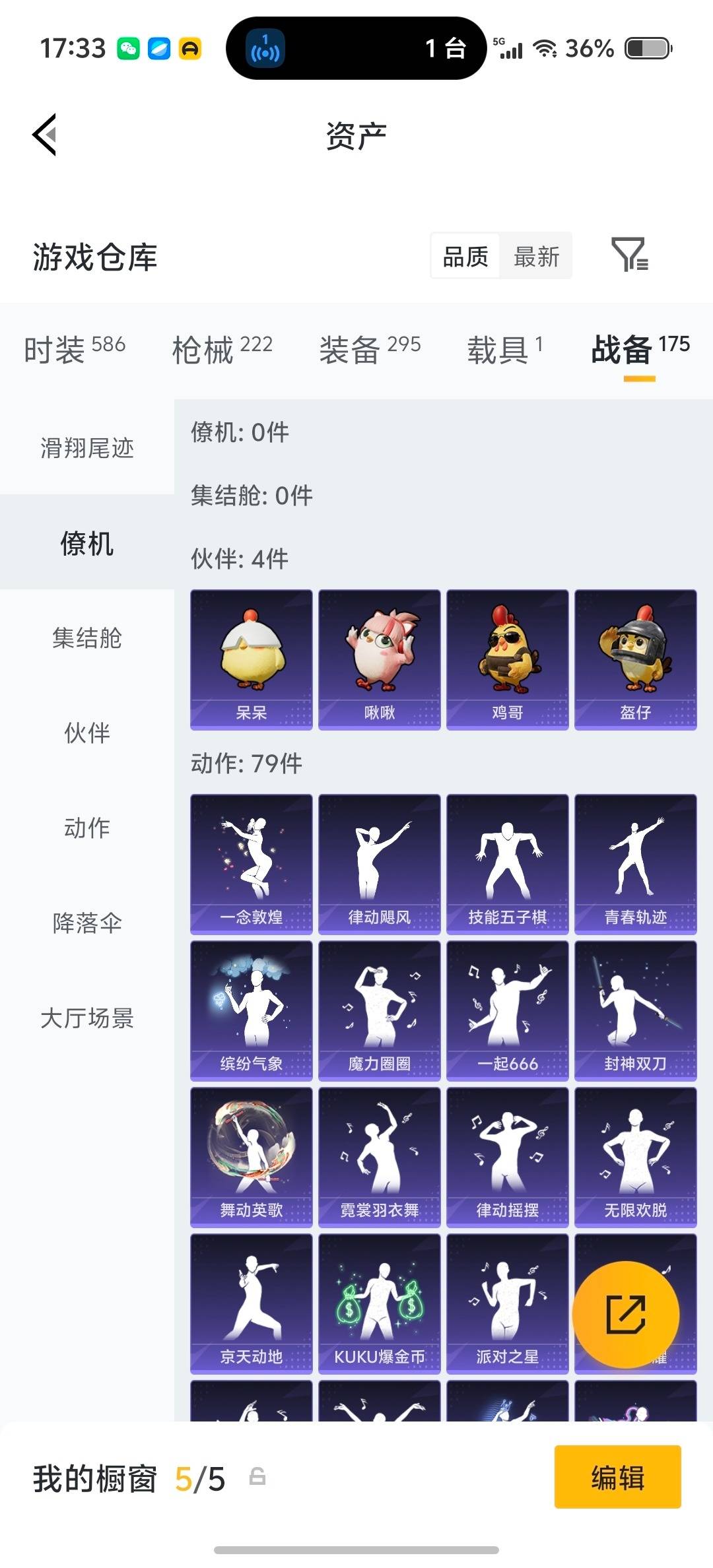Tap the back arrow to leave 资产 page

[44, 134]
